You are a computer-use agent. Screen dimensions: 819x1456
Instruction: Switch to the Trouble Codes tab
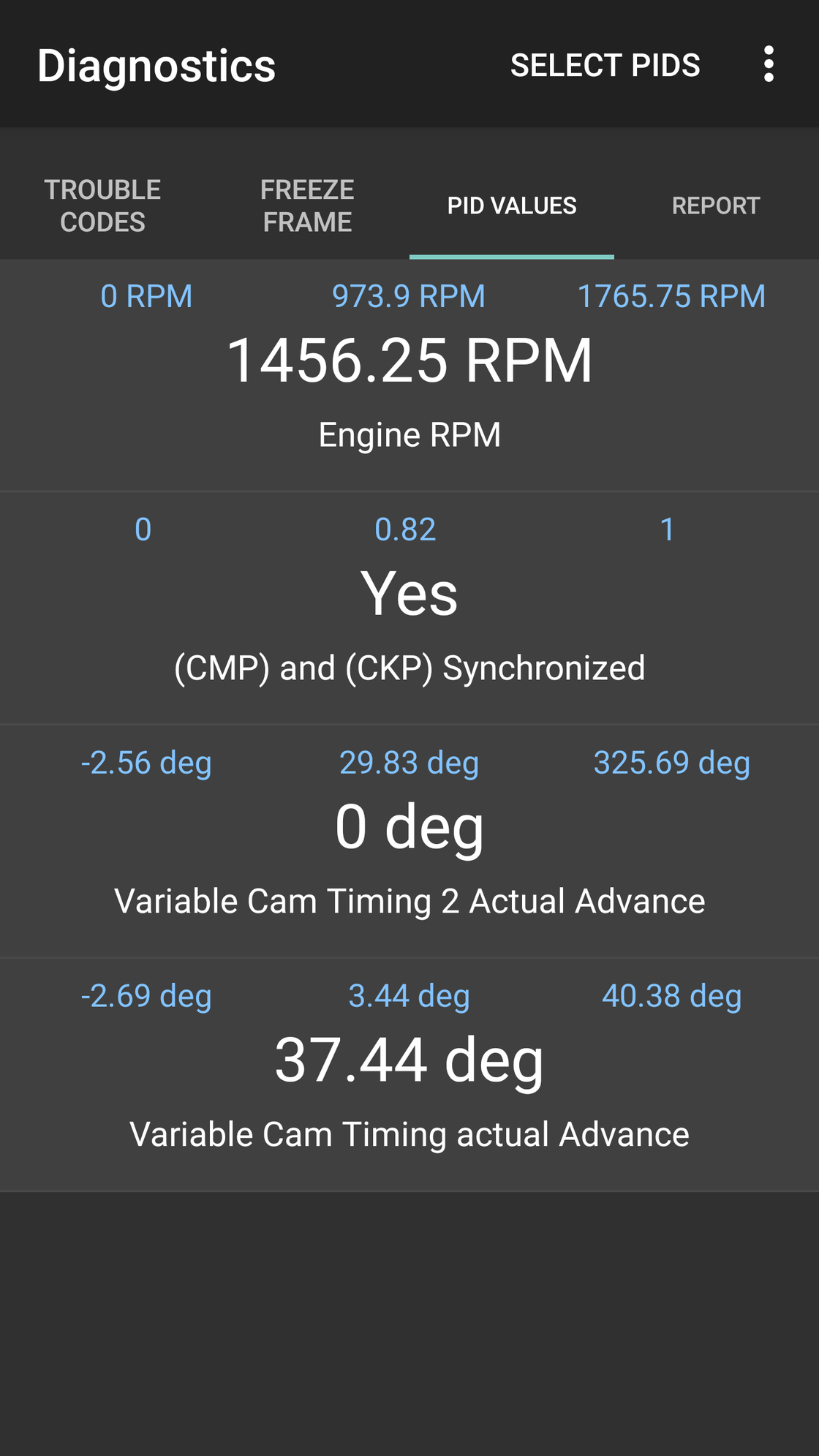coord(102,205)
